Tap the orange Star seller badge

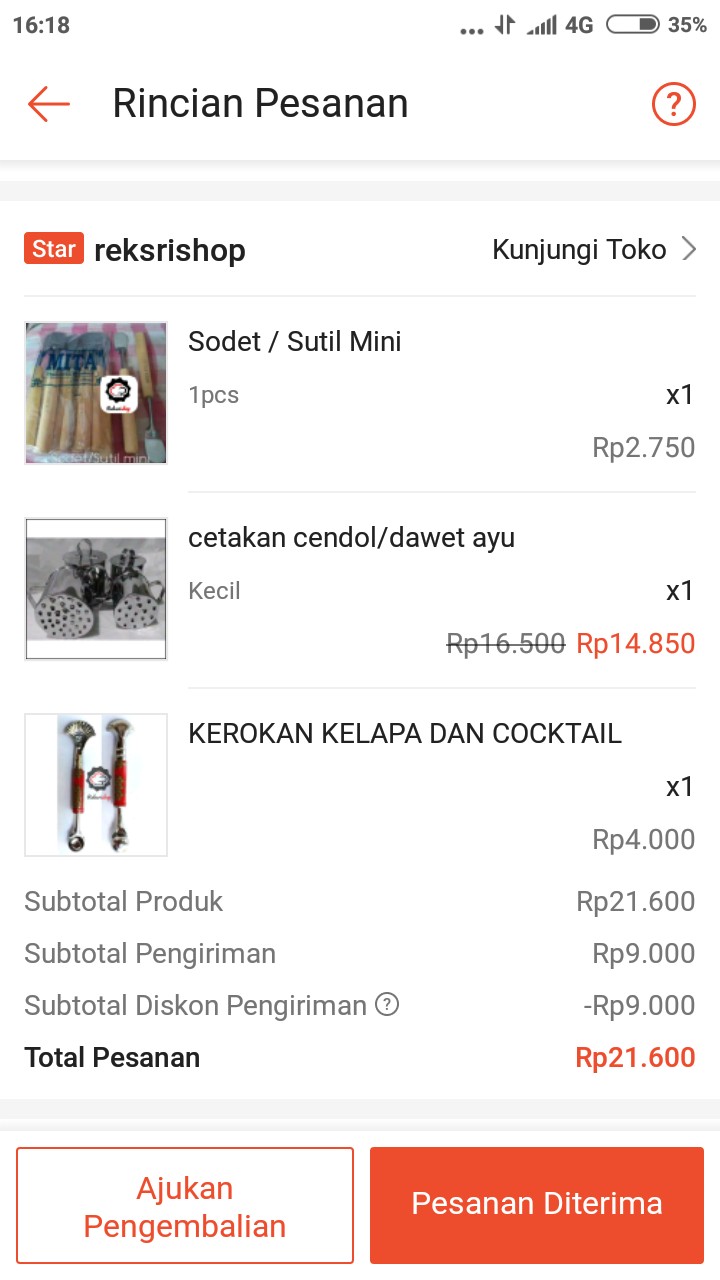tap(52, 248)
